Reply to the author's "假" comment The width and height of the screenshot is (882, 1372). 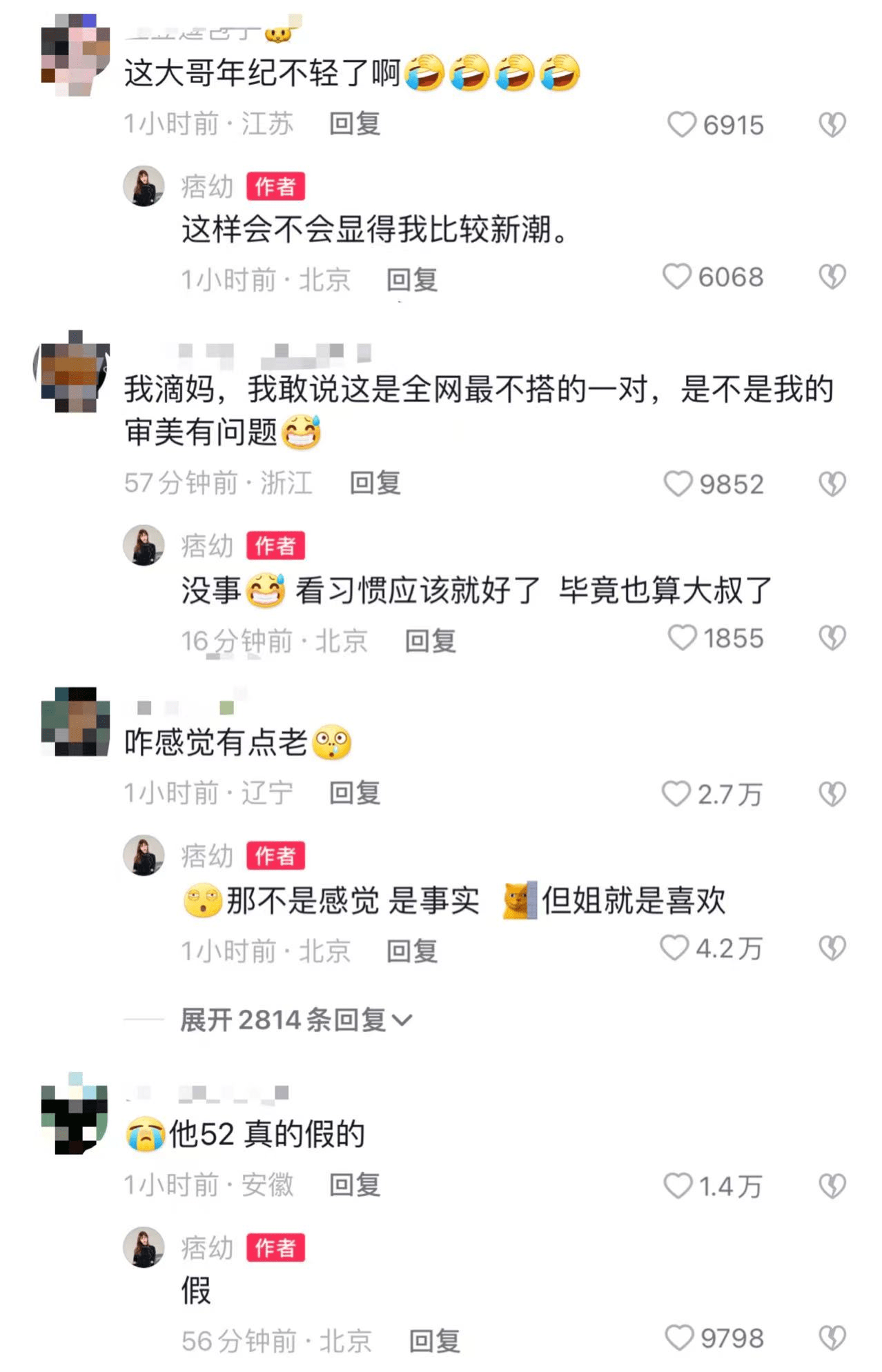[x=434, y=1341]
